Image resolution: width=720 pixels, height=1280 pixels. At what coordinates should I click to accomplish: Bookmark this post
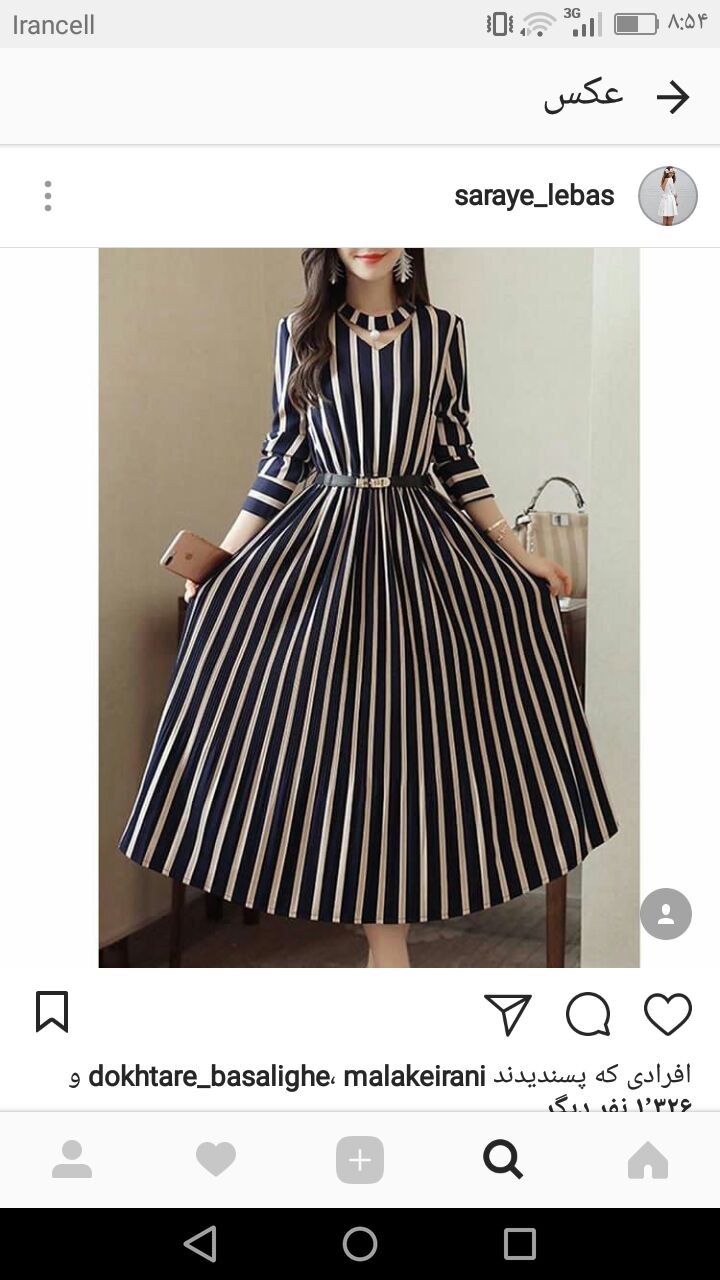pyautogui.click(x=52, y=1012)
